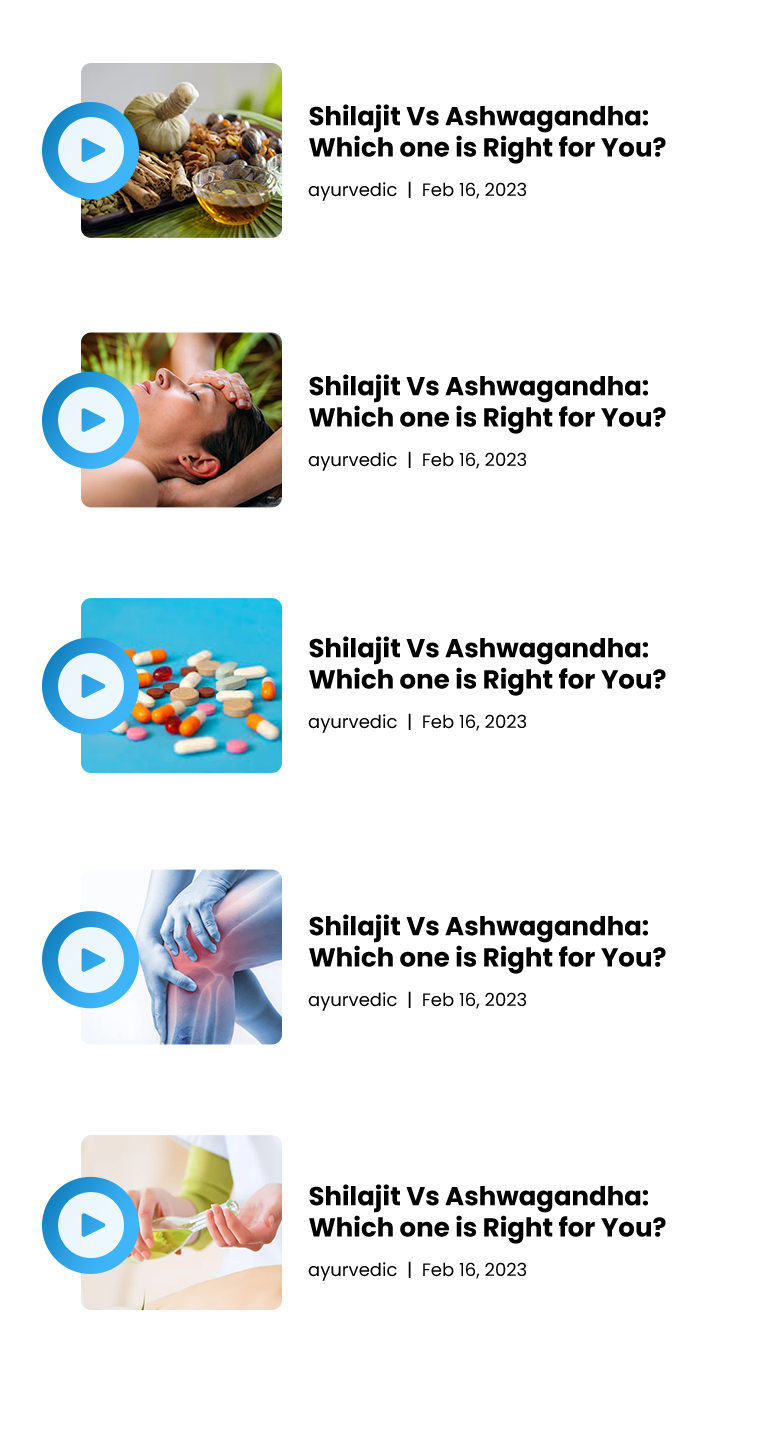Open the article card with the knee pain picture

(486, 942)
